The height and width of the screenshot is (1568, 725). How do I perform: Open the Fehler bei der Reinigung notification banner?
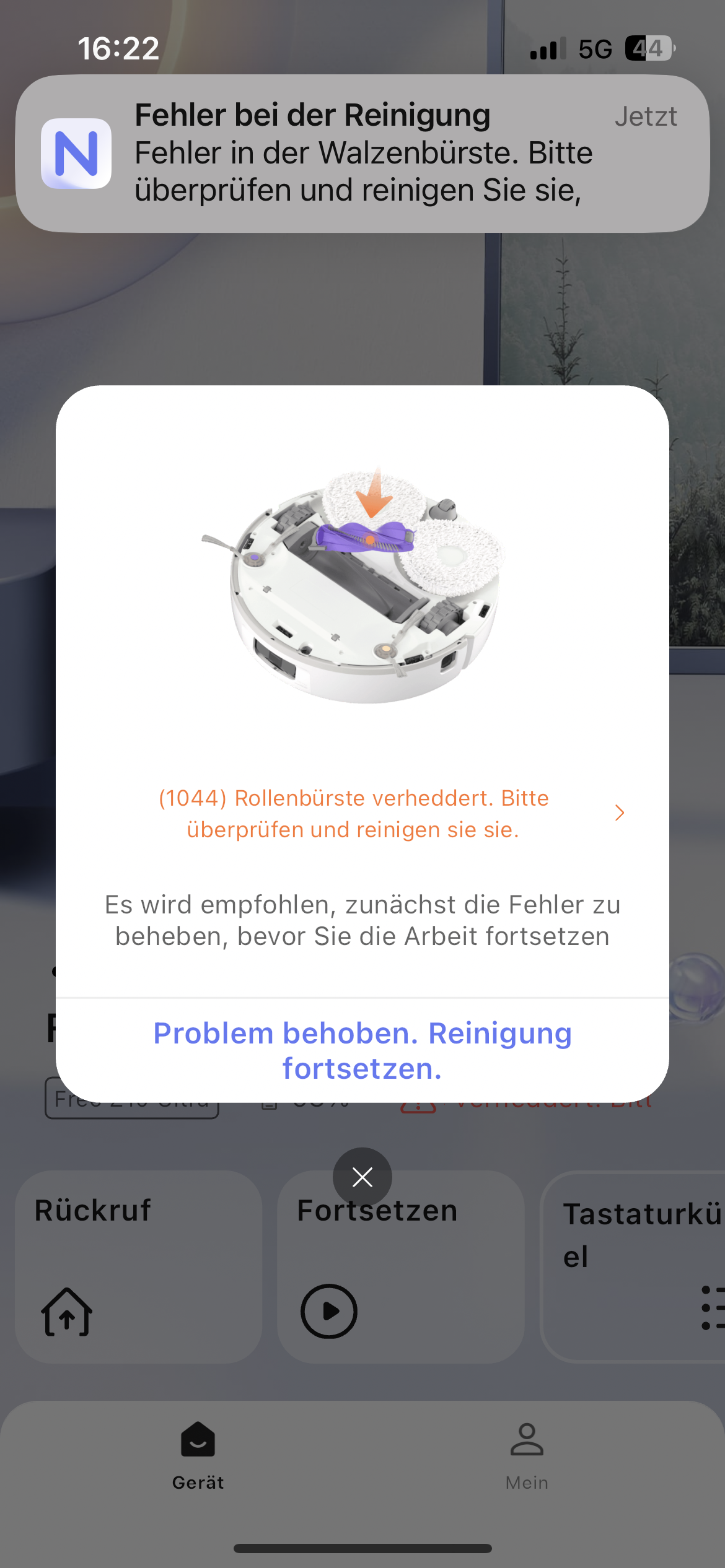click(x=362, y=154)
